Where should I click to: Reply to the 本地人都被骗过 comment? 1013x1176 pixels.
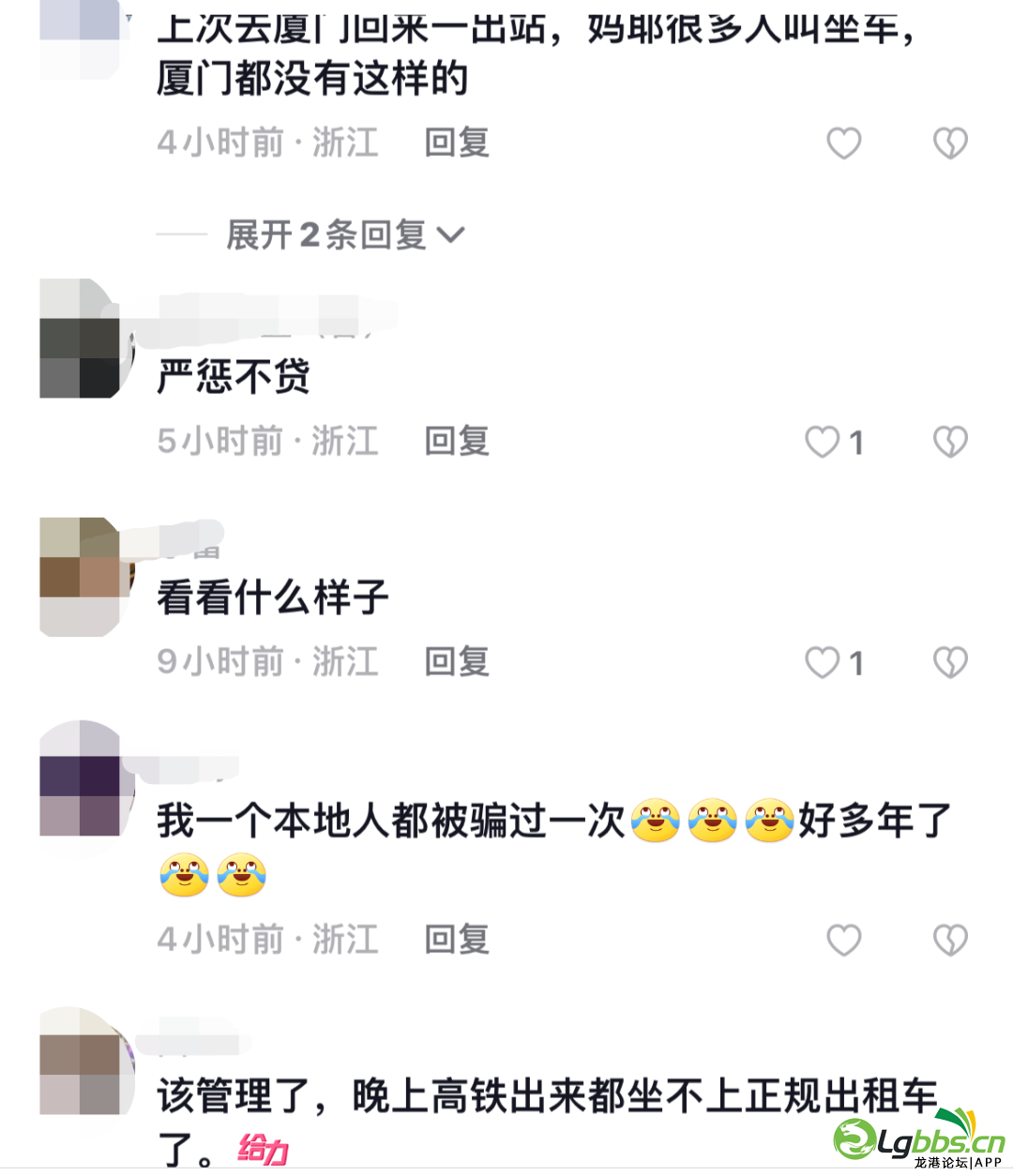tap(457, 939)
